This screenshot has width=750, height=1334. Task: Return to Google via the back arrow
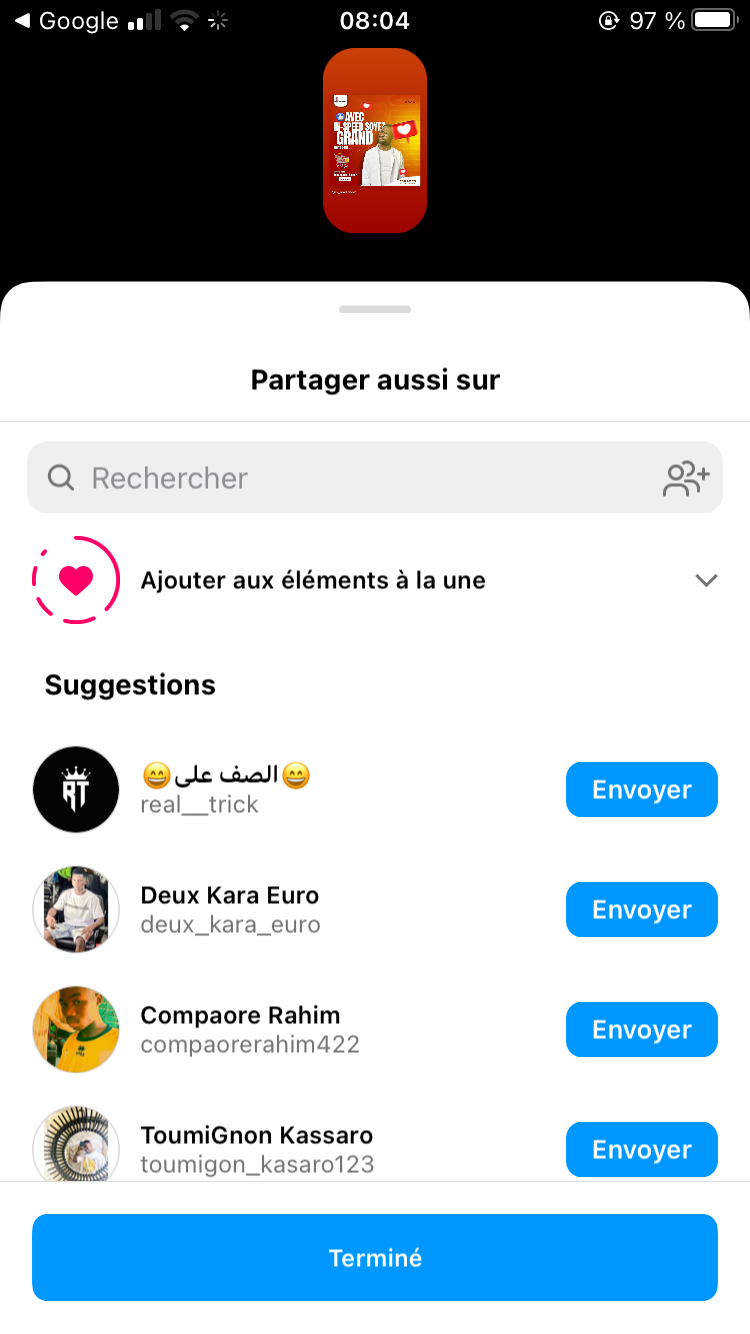(66, 21)
